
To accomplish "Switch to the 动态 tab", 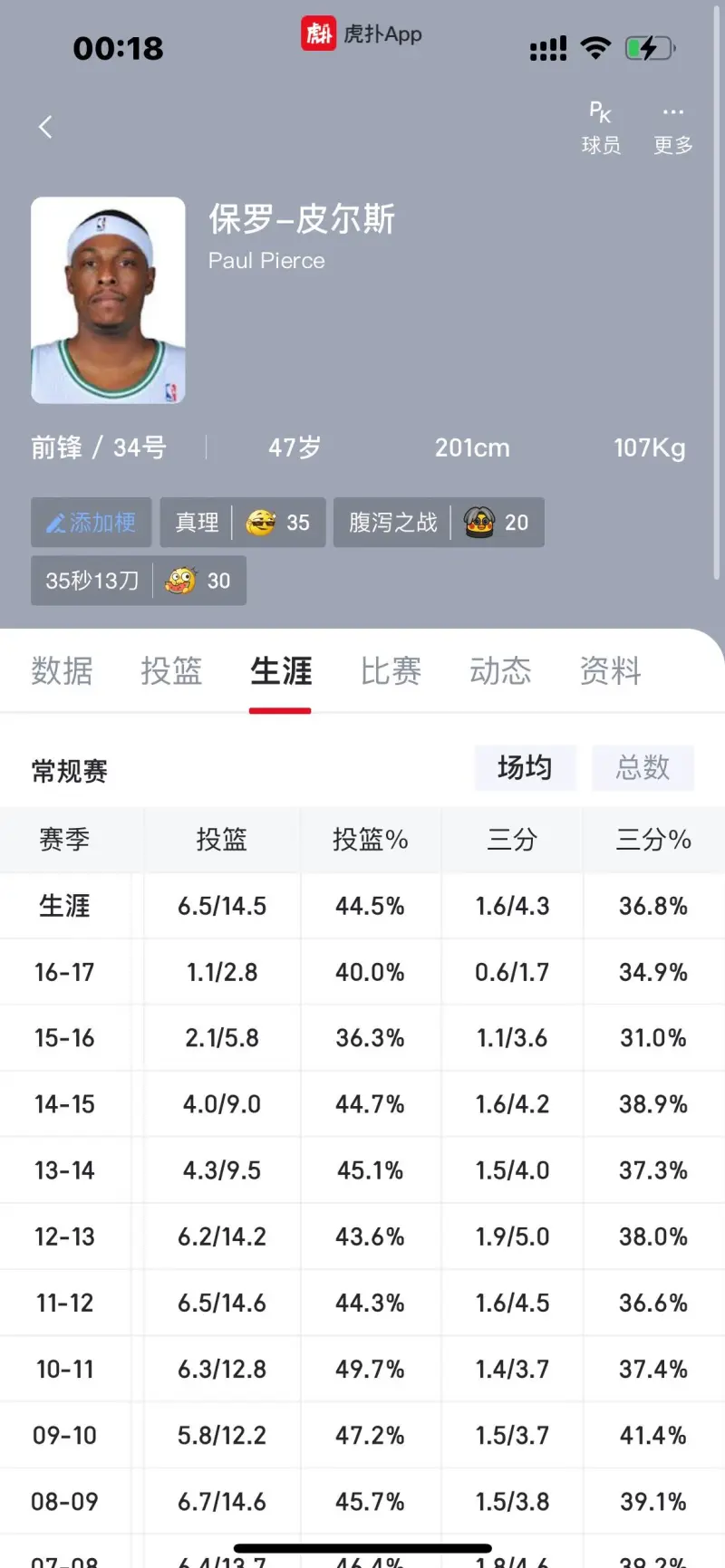I will pos(500,671).
